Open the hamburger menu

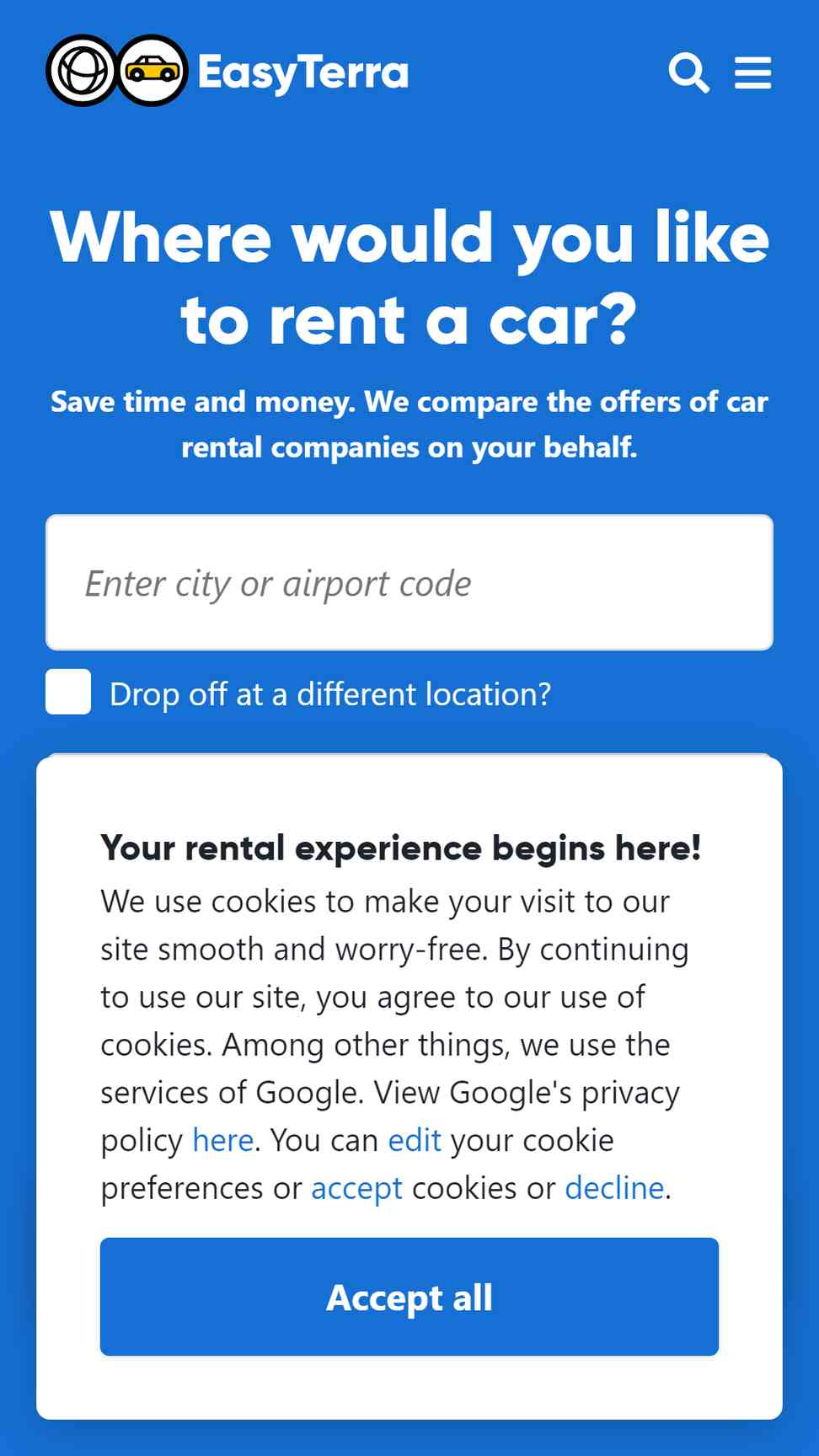pyautogui.click(x=752, y=72)
